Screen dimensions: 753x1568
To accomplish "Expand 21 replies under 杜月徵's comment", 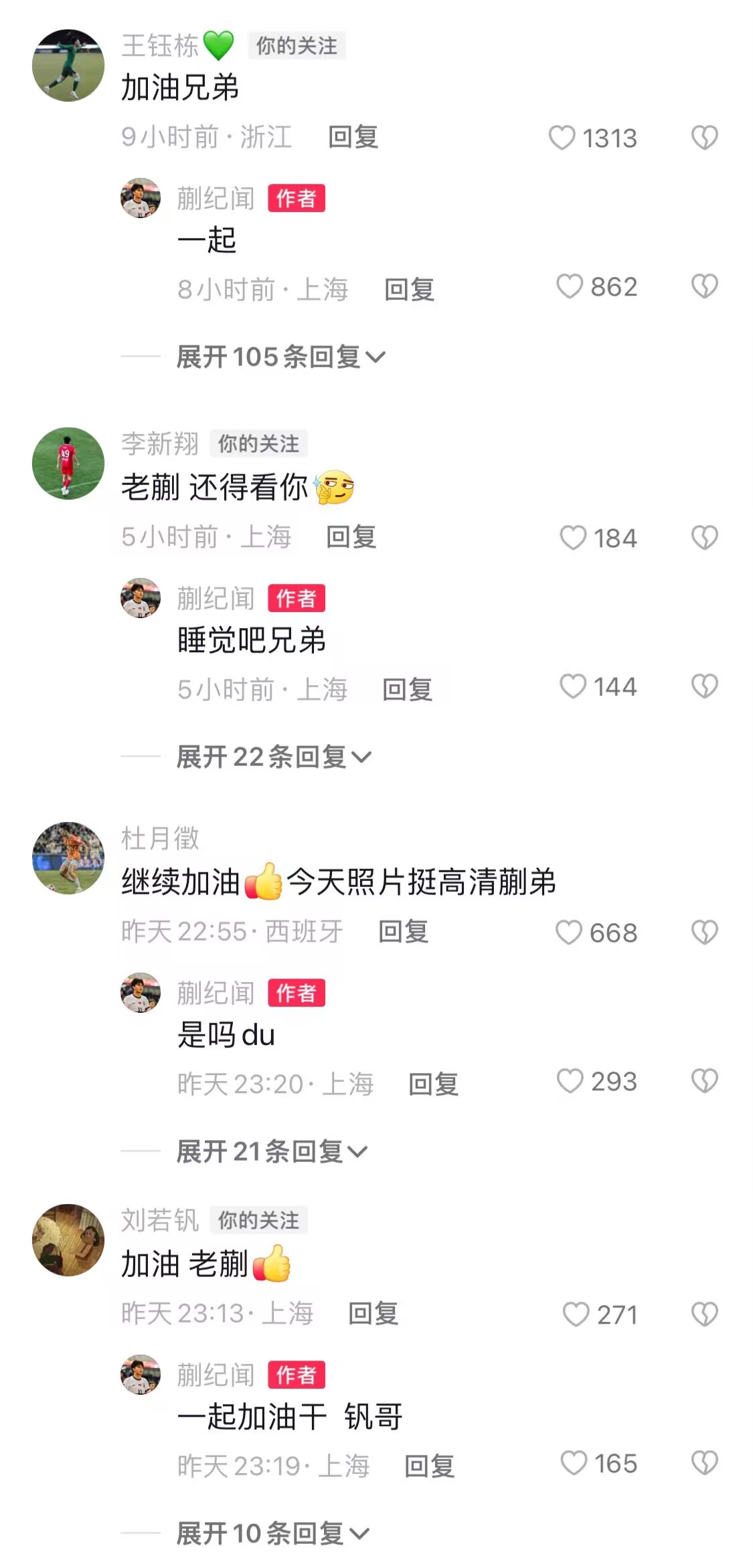I will pyautogui.click(x=272, y=1151).
